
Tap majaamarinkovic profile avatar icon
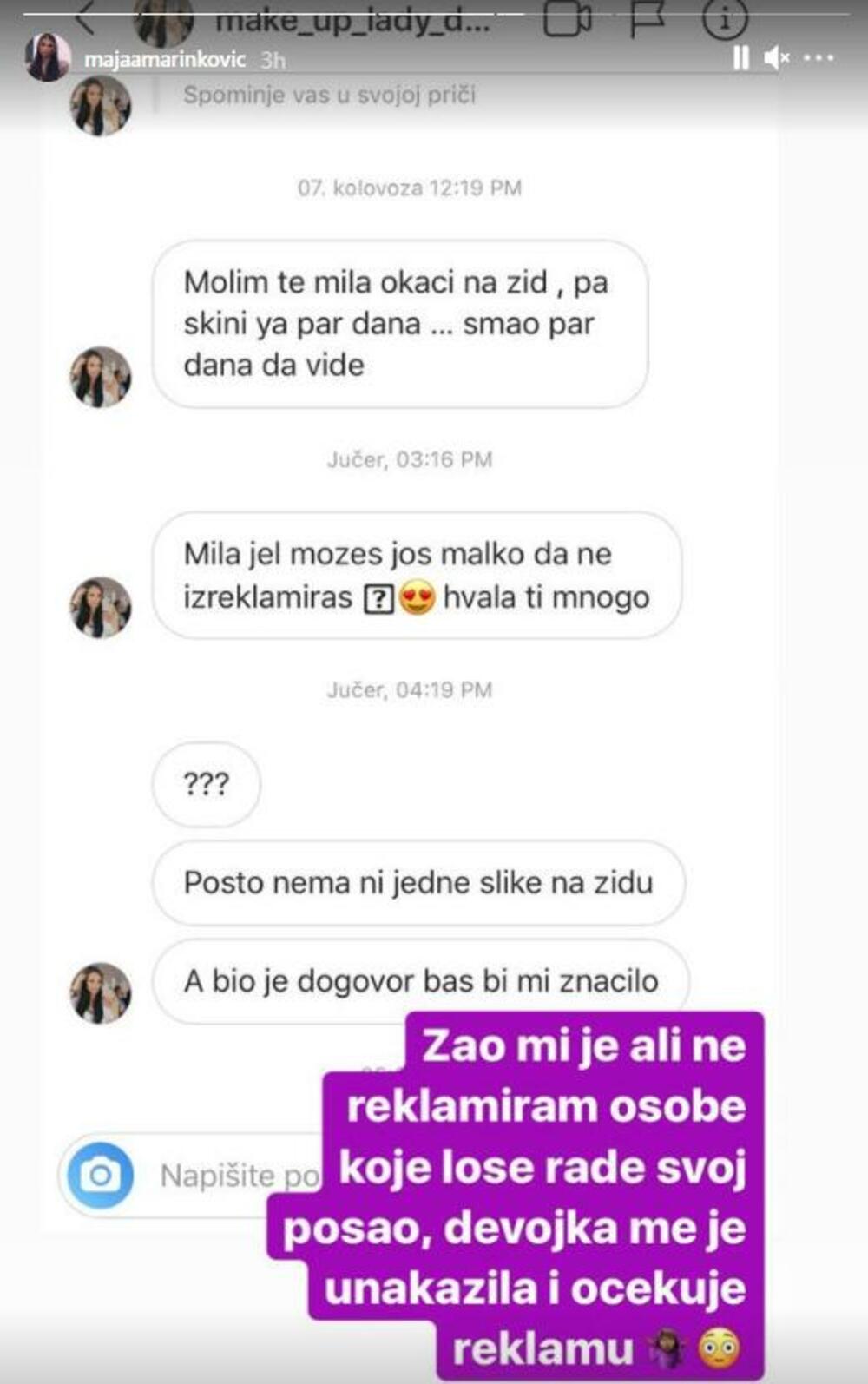pyautogui.click(x=49, y=56)
